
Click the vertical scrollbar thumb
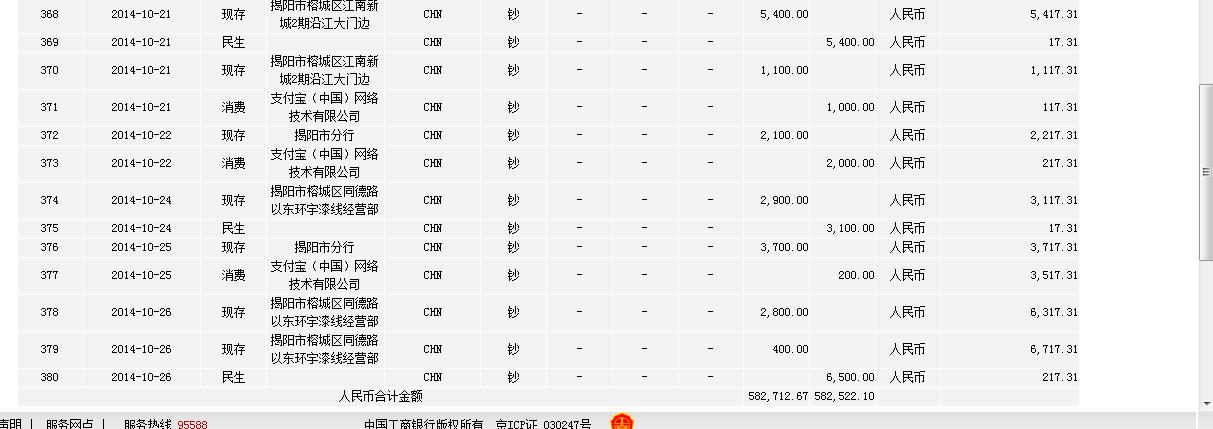pos(1205,172)
